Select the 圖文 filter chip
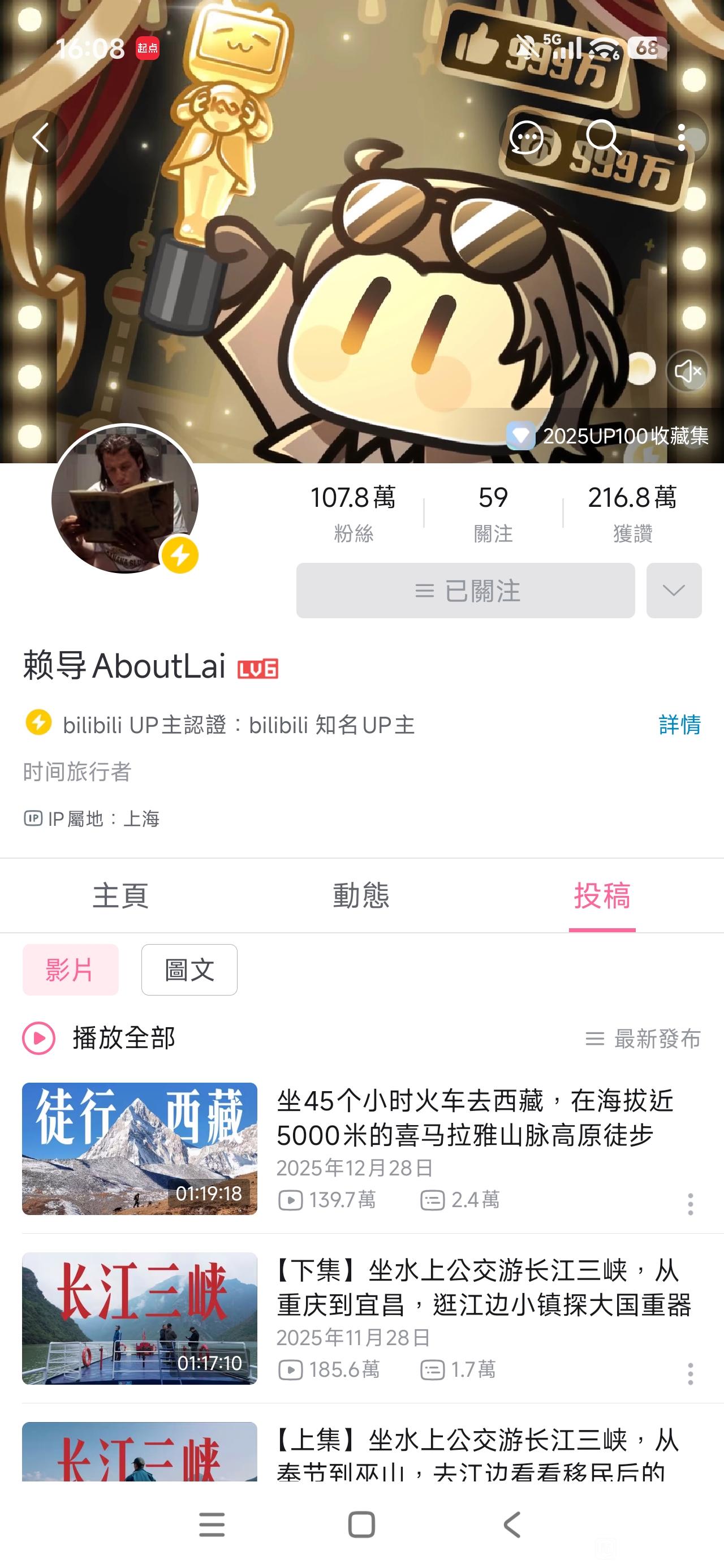Image resolution: width=724 pixels, height=1568 pixels. click(x=189, y=970)
